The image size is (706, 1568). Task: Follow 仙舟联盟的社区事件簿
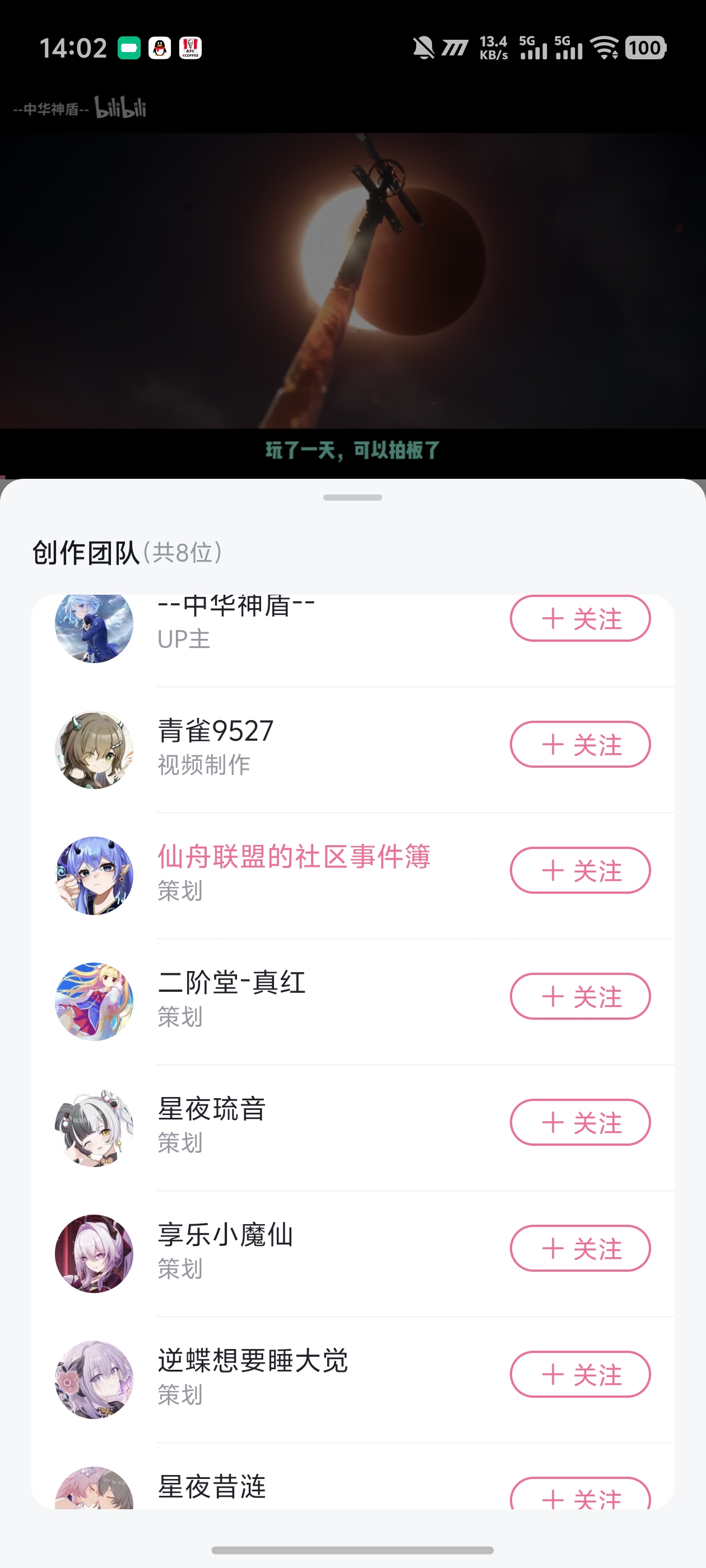coord(580,870)
